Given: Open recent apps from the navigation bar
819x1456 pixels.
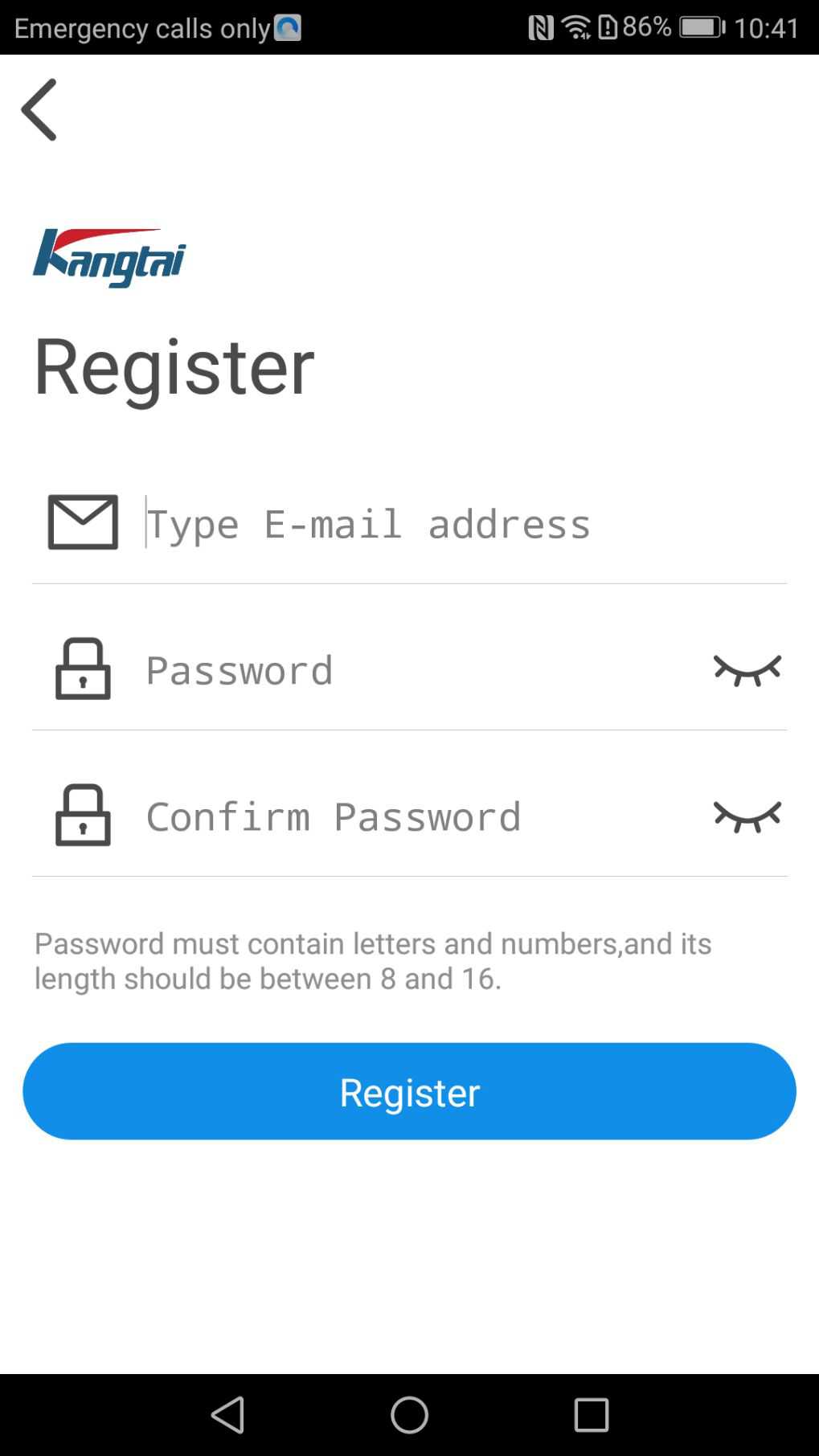Looking at the screenshot, I should 592,1415.
